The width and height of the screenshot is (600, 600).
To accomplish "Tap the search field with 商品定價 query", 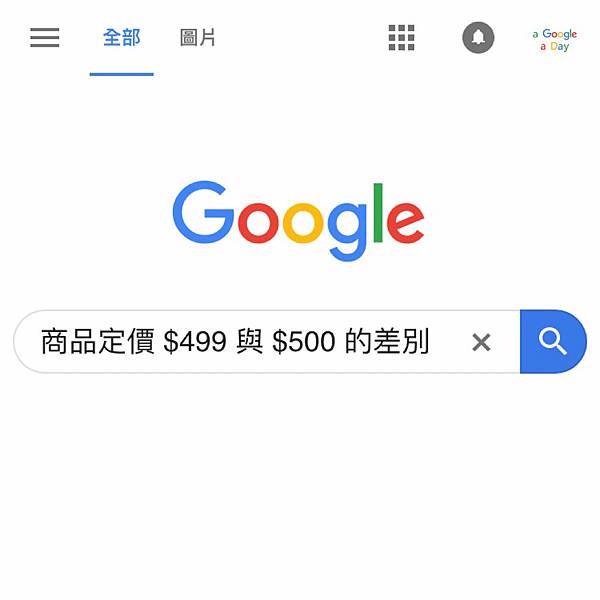I will pyautogui.click(x=235, y=342).
